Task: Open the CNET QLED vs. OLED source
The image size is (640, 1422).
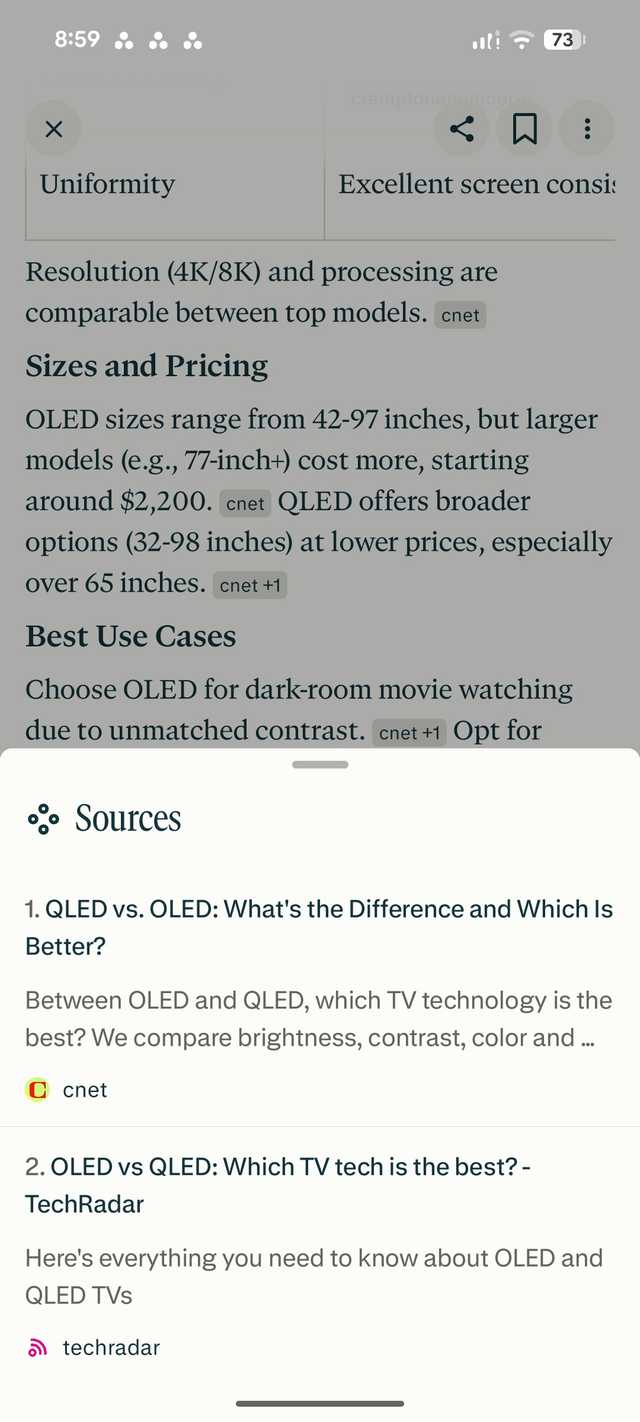Action: coord(319,927)
